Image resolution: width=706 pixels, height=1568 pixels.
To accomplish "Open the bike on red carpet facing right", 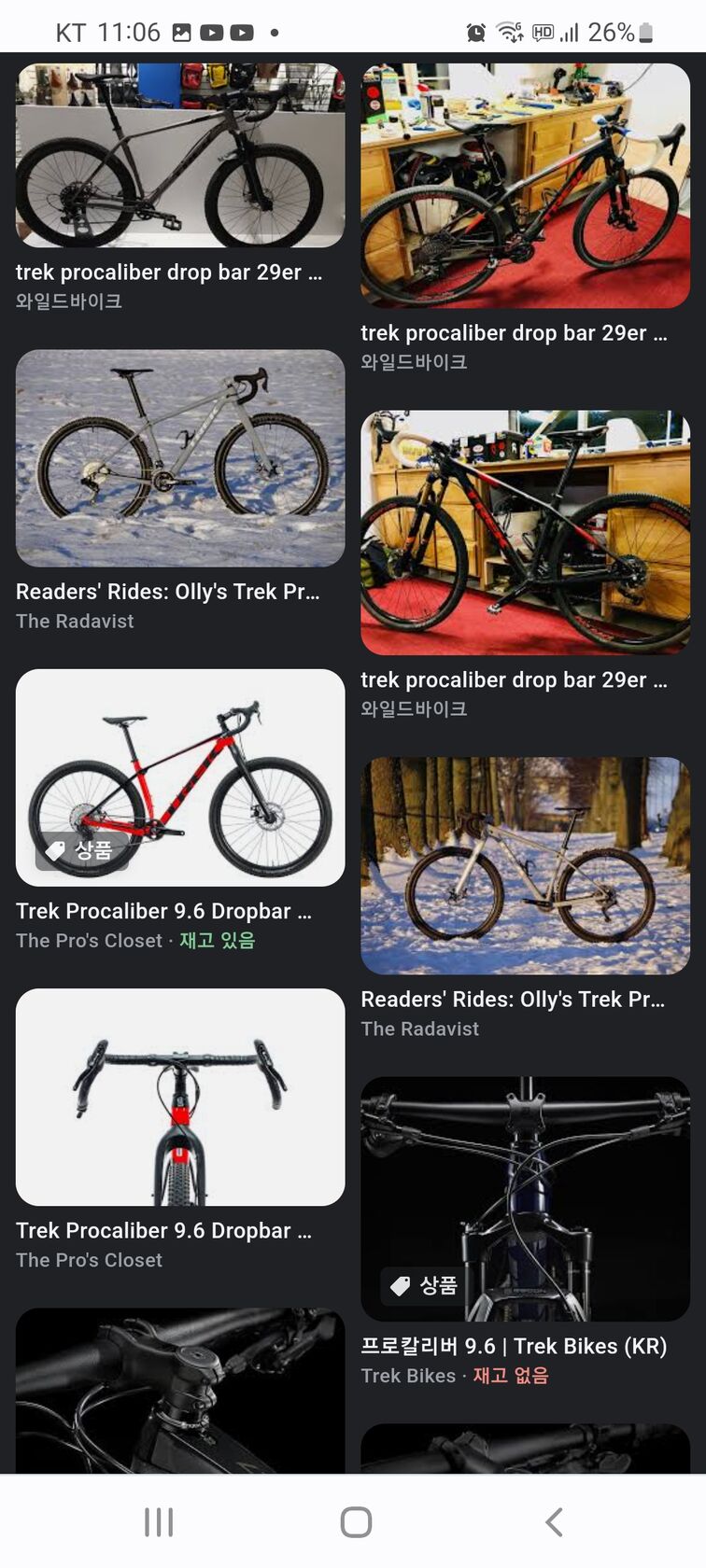I will [x=525, y=185].
